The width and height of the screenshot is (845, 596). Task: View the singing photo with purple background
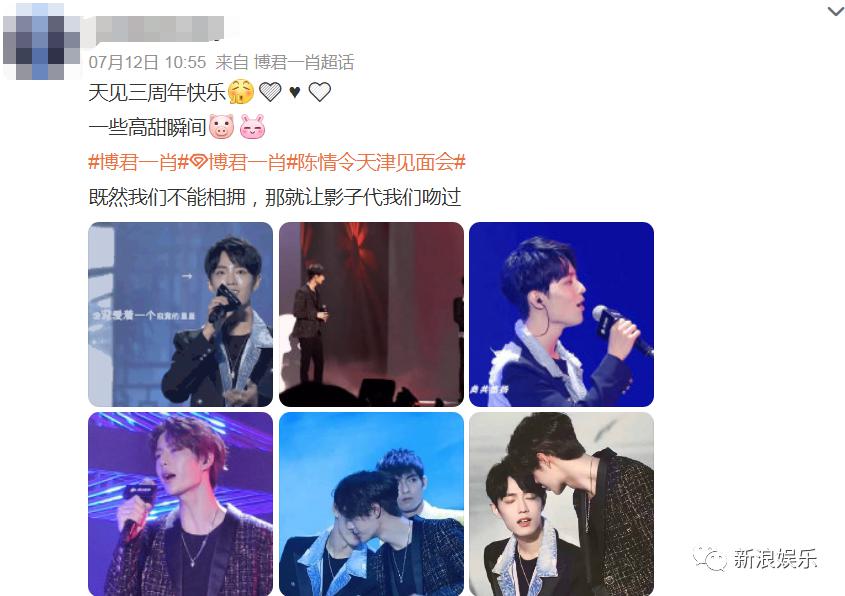(180, 504)
